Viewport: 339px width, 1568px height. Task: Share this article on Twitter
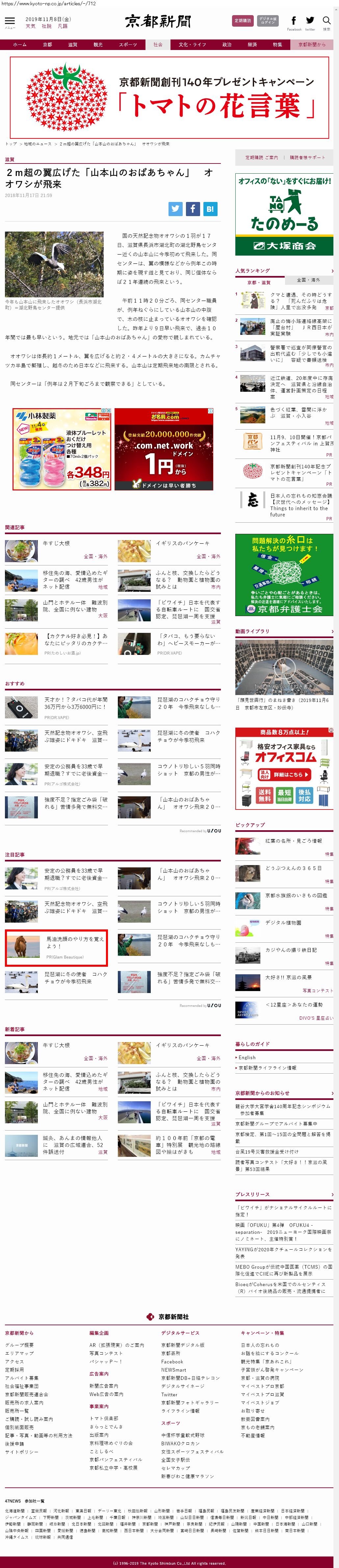[x=176, y=209]
